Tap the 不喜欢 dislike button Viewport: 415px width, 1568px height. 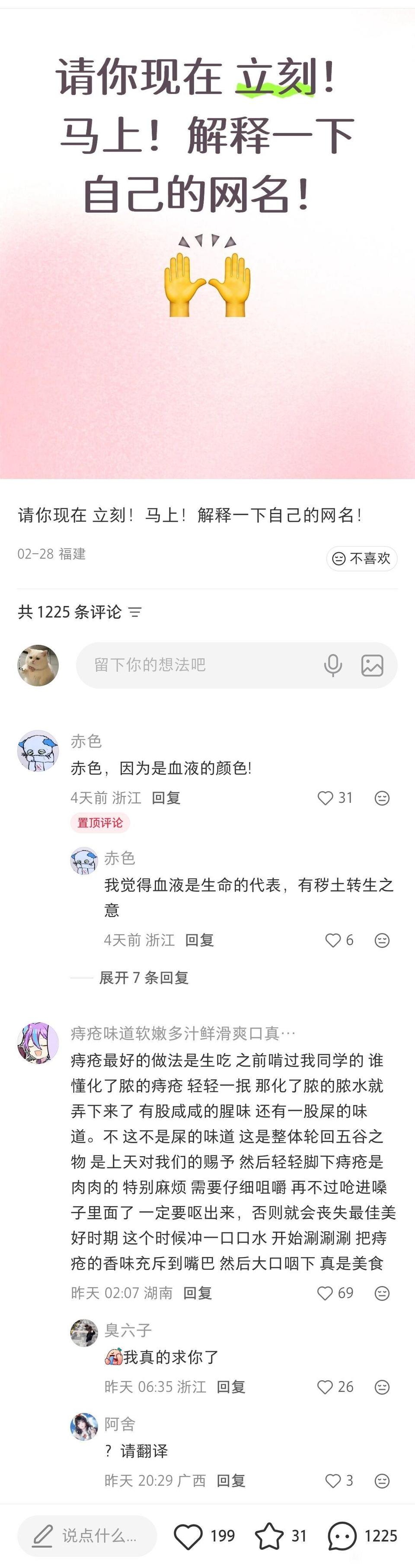click(361, 558)
